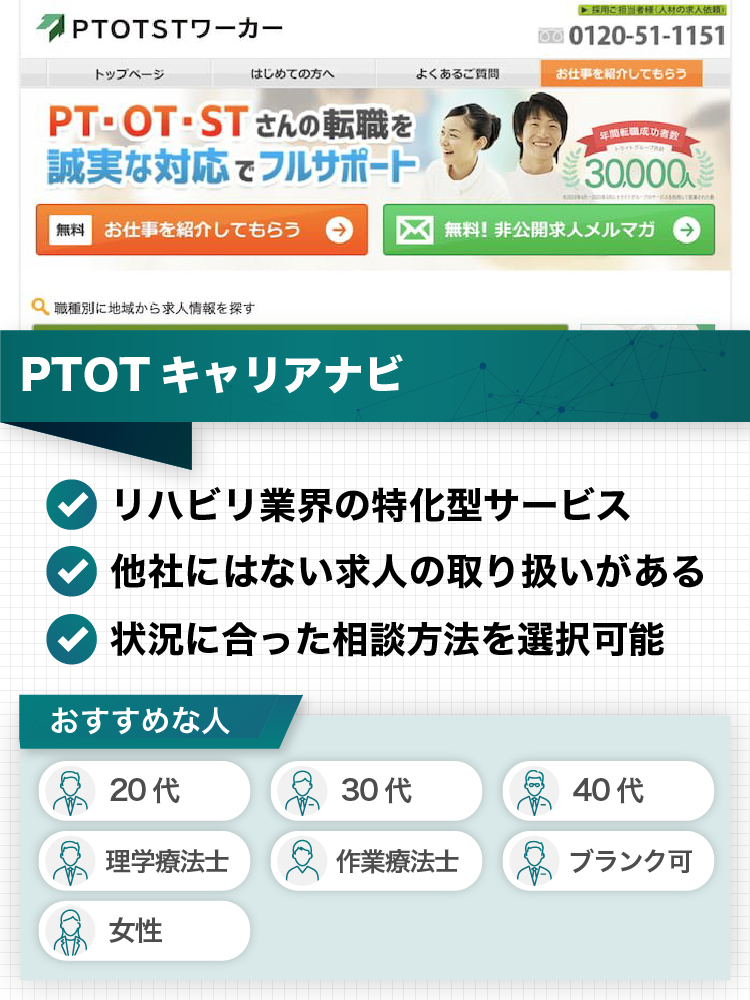750x1000 pixels.
Task: Open the よくあるご質問 menu item
Action: pyautogui.click(x=456, y=72)
